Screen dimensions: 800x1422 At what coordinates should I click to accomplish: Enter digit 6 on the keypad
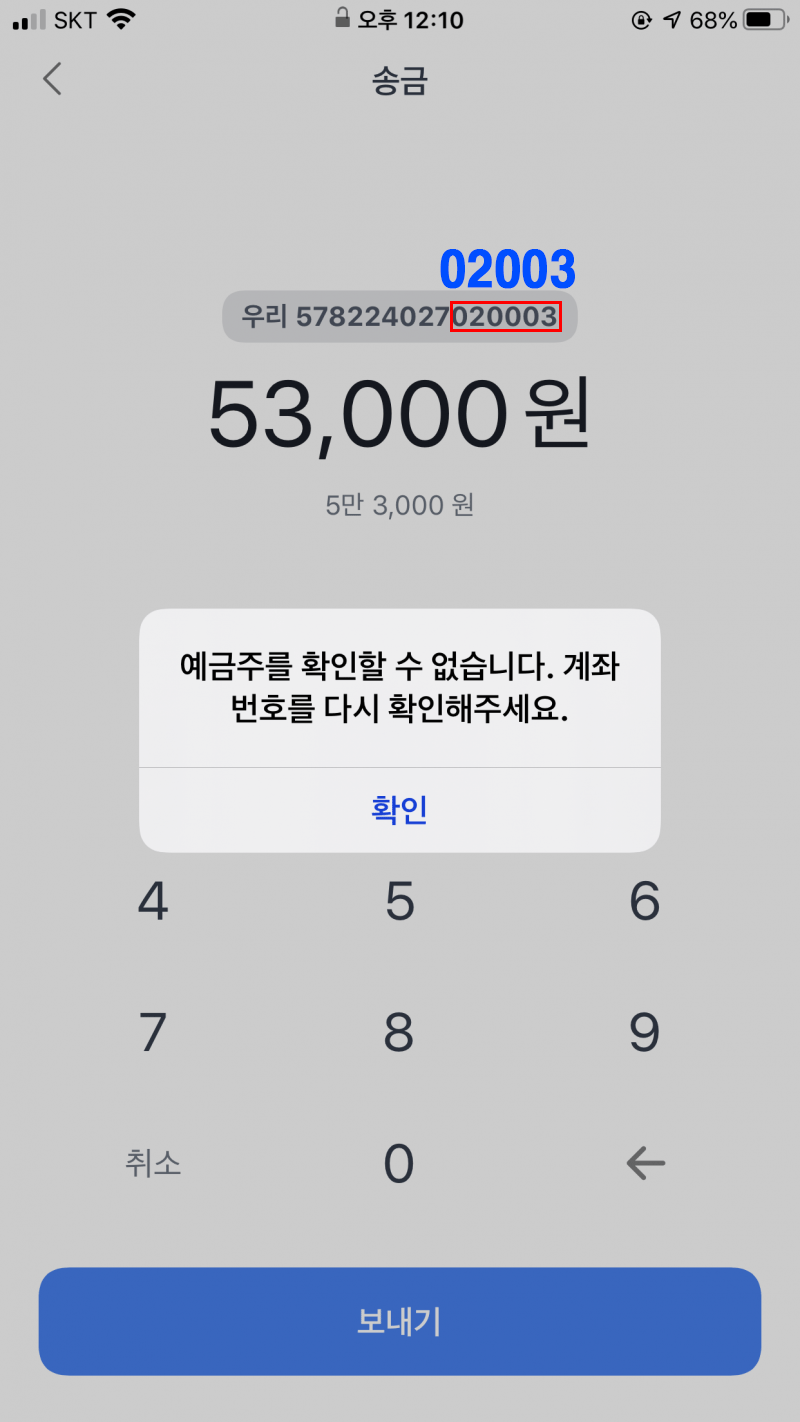(645, 902)
